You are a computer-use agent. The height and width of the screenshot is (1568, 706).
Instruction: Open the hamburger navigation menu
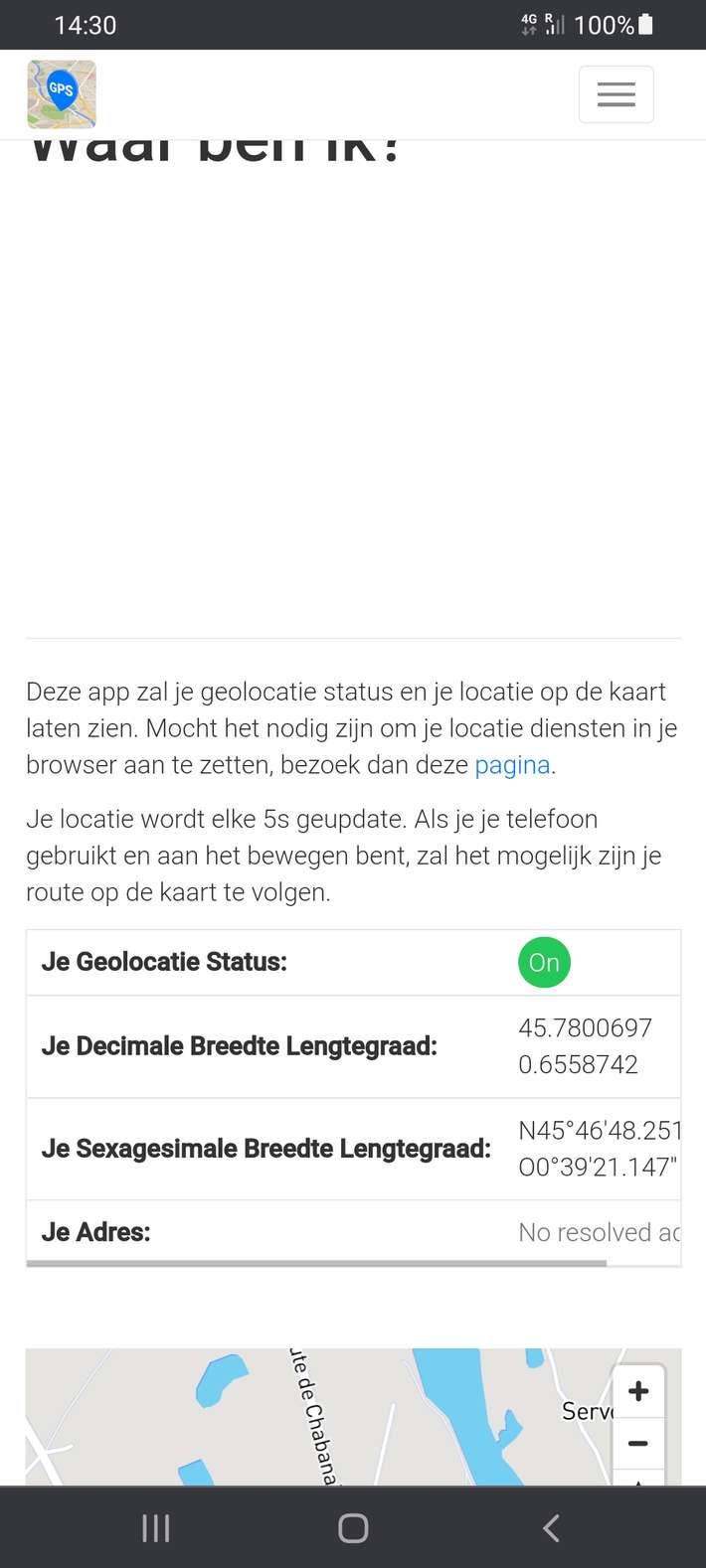616,94
